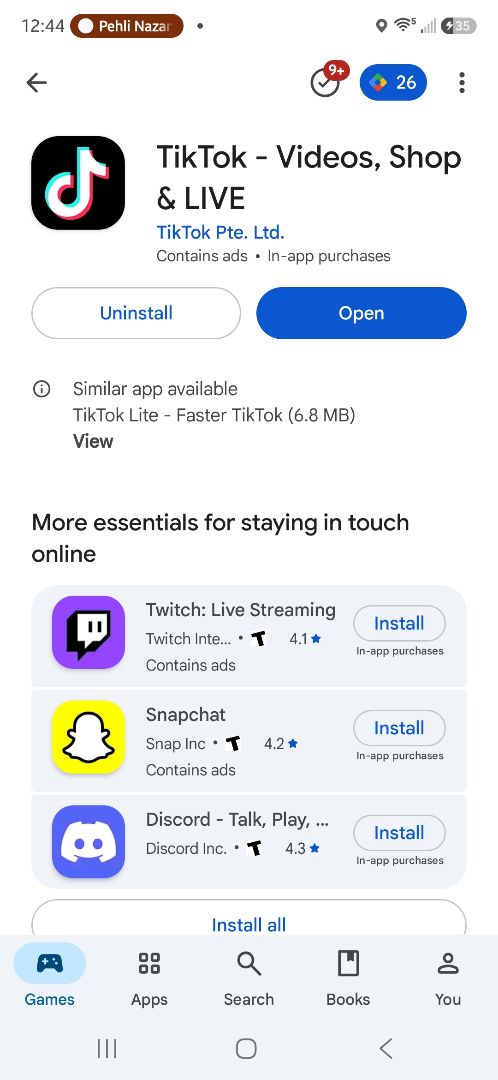The width and height of the screenshot is (498, 1080).
Task: Go back with the top-left arrow
Action: (37, 83)
